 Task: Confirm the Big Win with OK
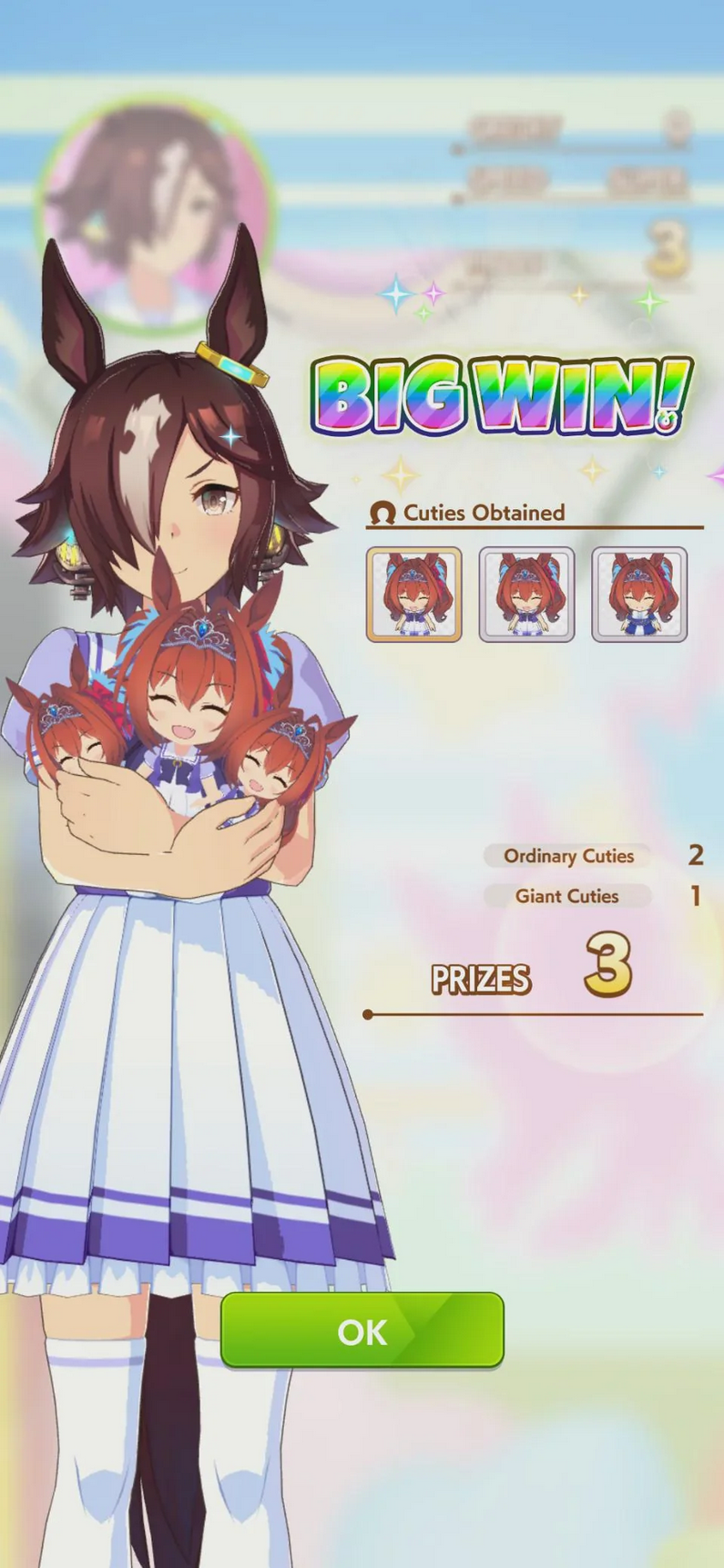[x=362, y=1329]
